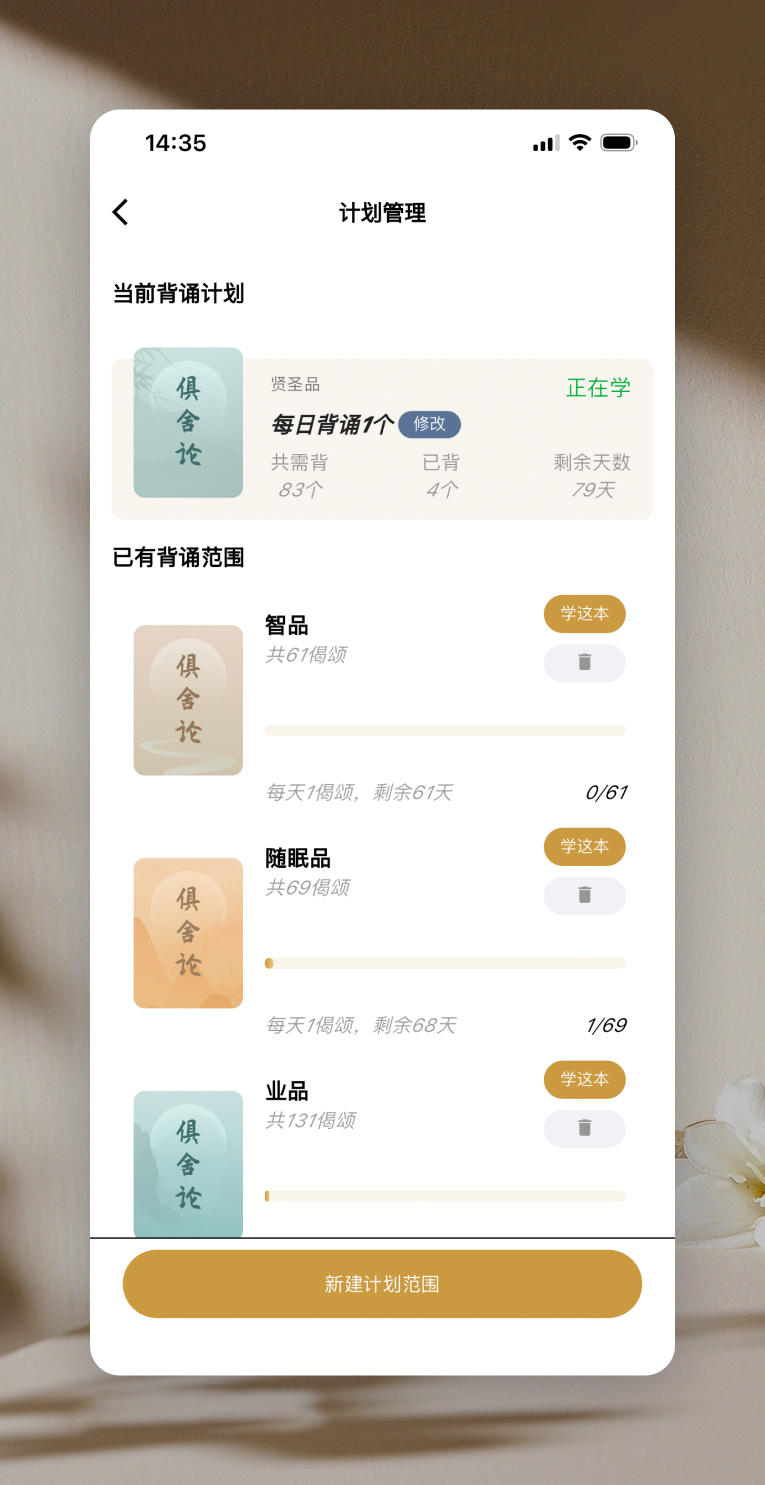The image size is (765, 1485).
Task: Tap the 0/61 progress bar for 智品
Action: [x=444, y=731]
